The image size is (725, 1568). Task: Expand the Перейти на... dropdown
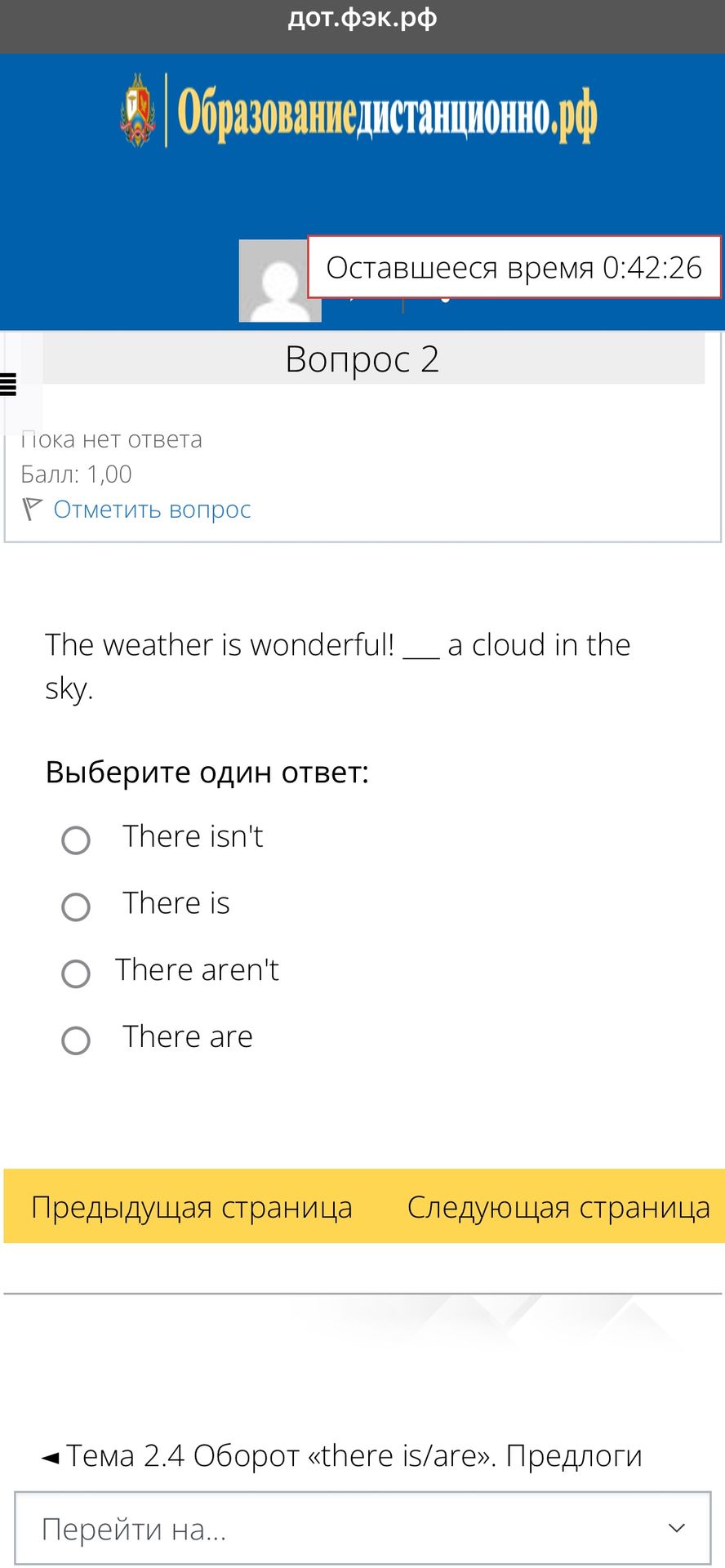coord(362,1528)
